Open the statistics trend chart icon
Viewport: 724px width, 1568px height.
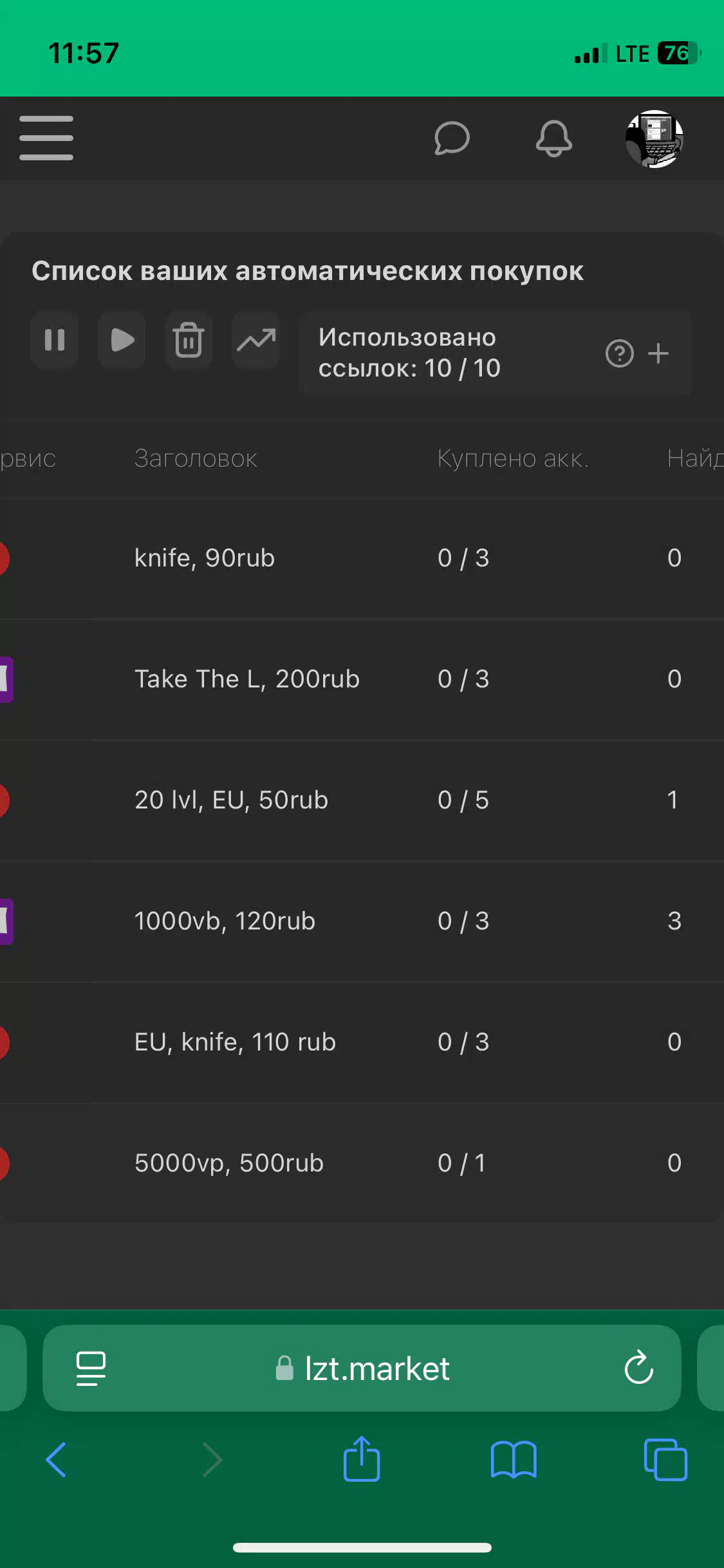pyautogui.click(x=255, y=340)
